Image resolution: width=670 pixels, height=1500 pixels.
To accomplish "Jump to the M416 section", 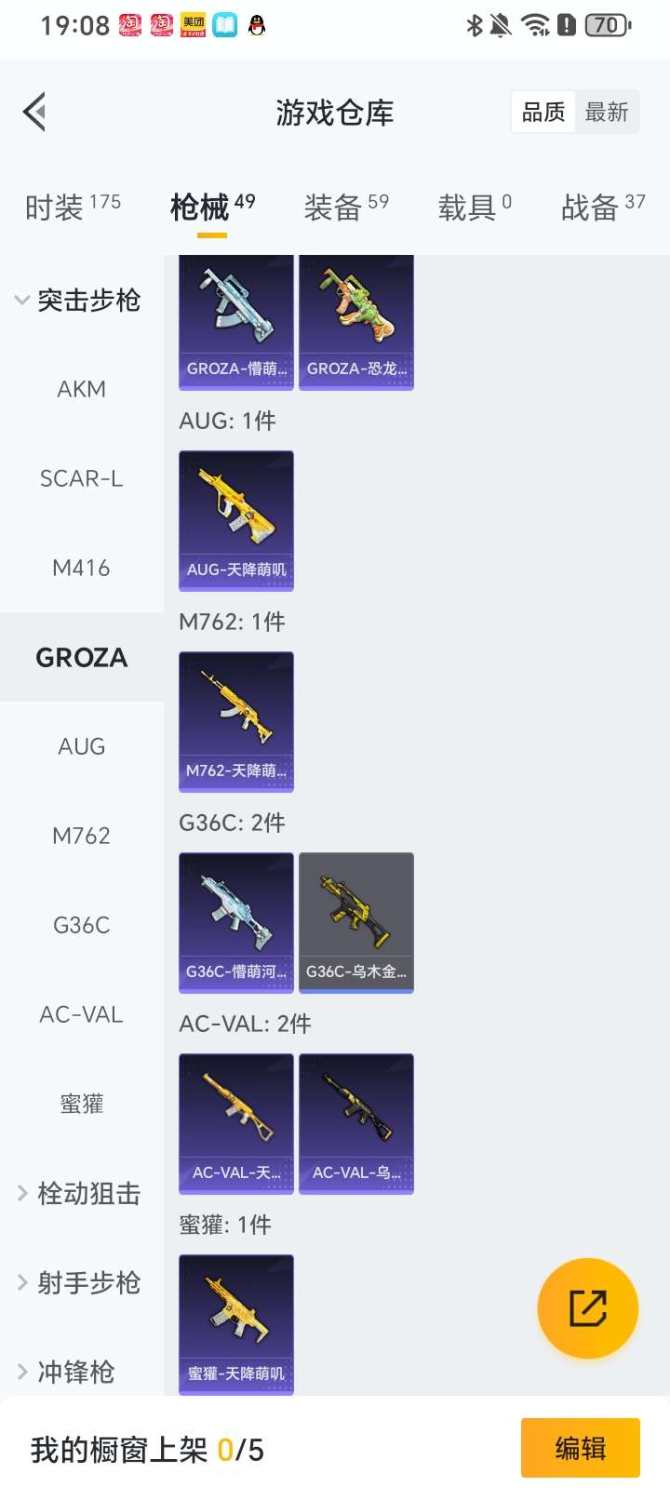I will (81, 568).
